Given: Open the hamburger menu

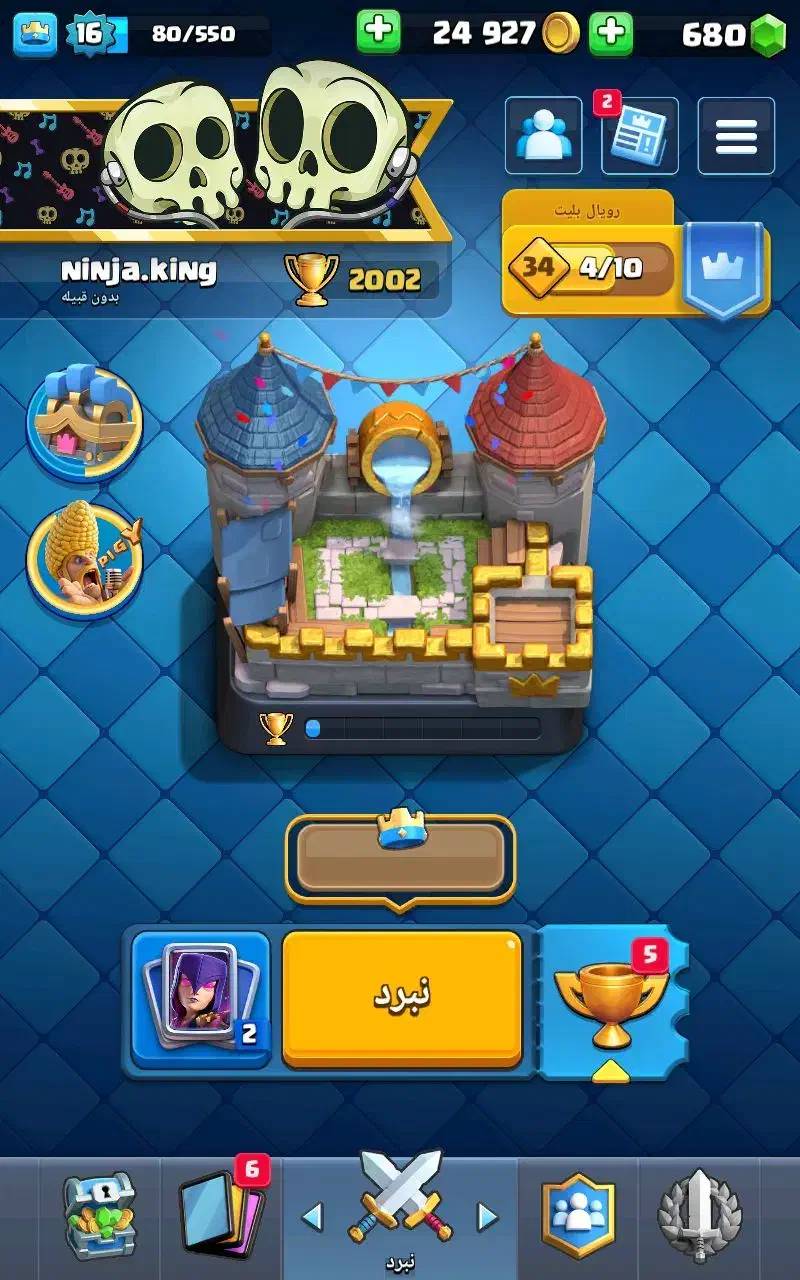Looking at the screenshot, I should click(736, 136).
